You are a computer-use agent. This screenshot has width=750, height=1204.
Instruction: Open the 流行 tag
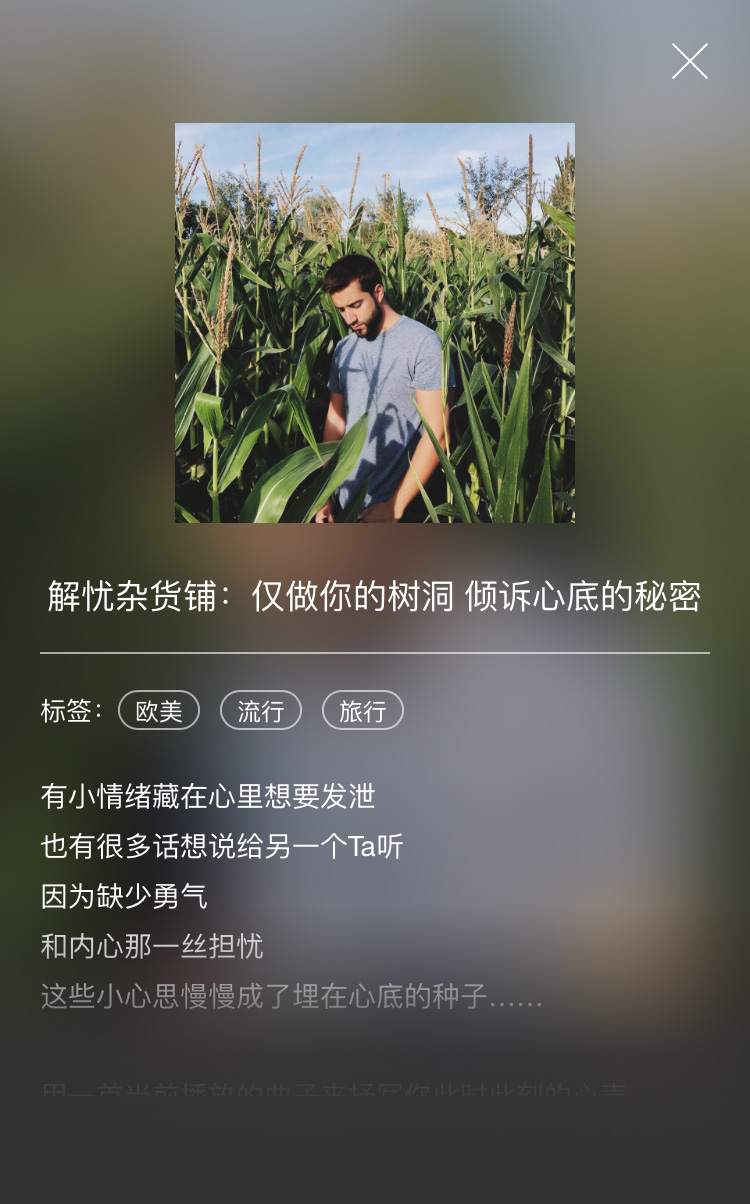pyautogui.click(x=261, y=711)
